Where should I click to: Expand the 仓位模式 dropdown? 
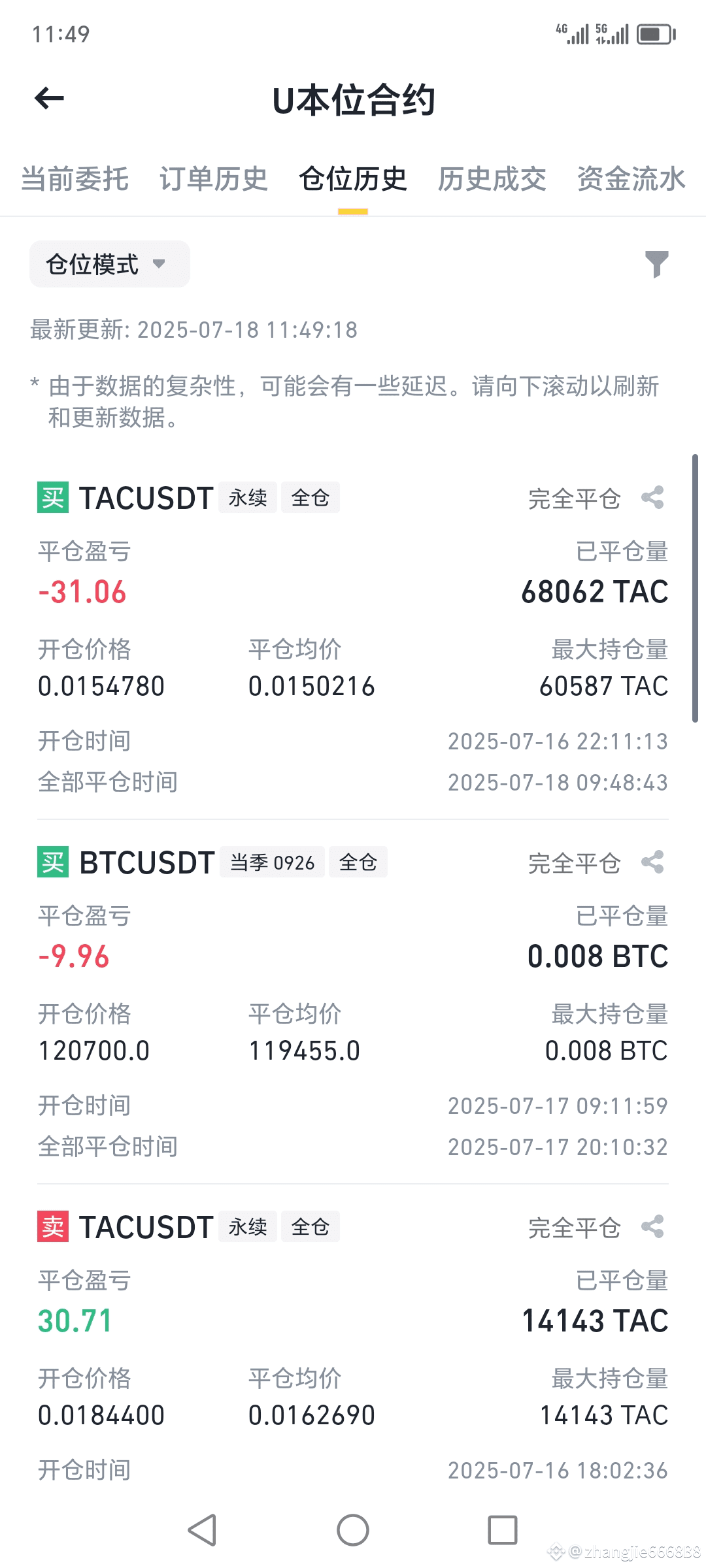click(109, 264)
